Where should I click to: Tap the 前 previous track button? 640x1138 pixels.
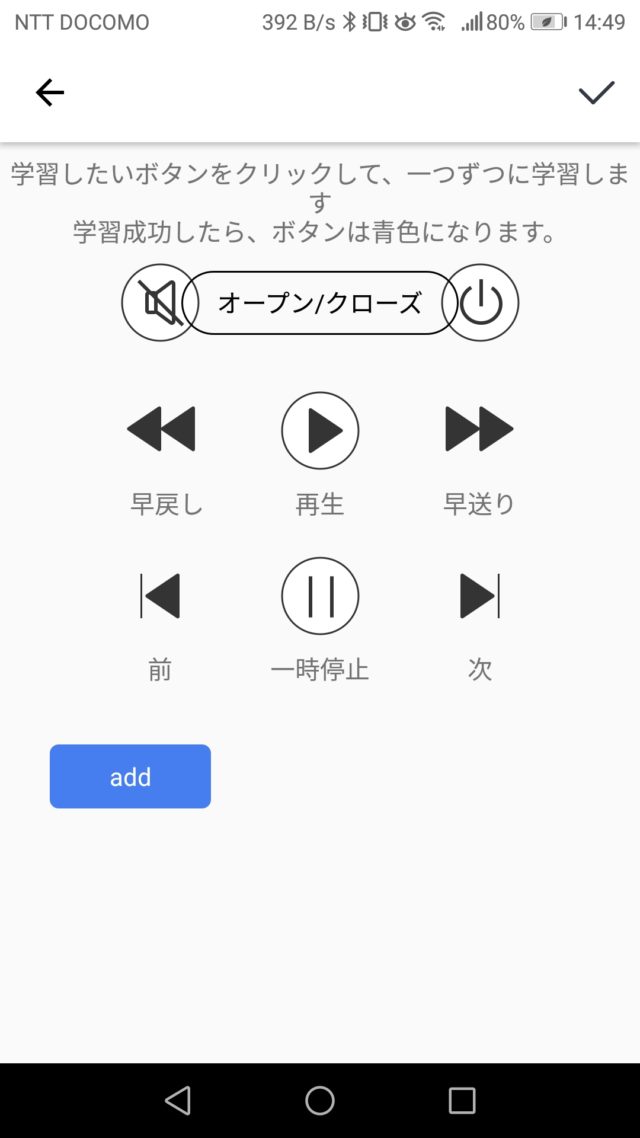(160, 596)
